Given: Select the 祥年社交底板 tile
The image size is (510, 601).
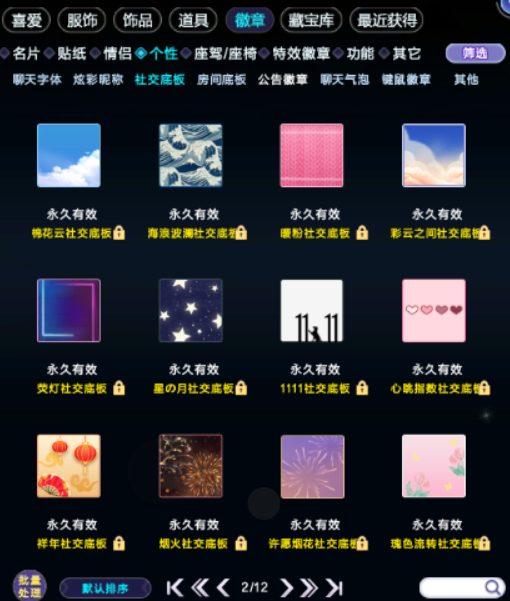Looking at the screenshot, I should (x=69, y=466).
